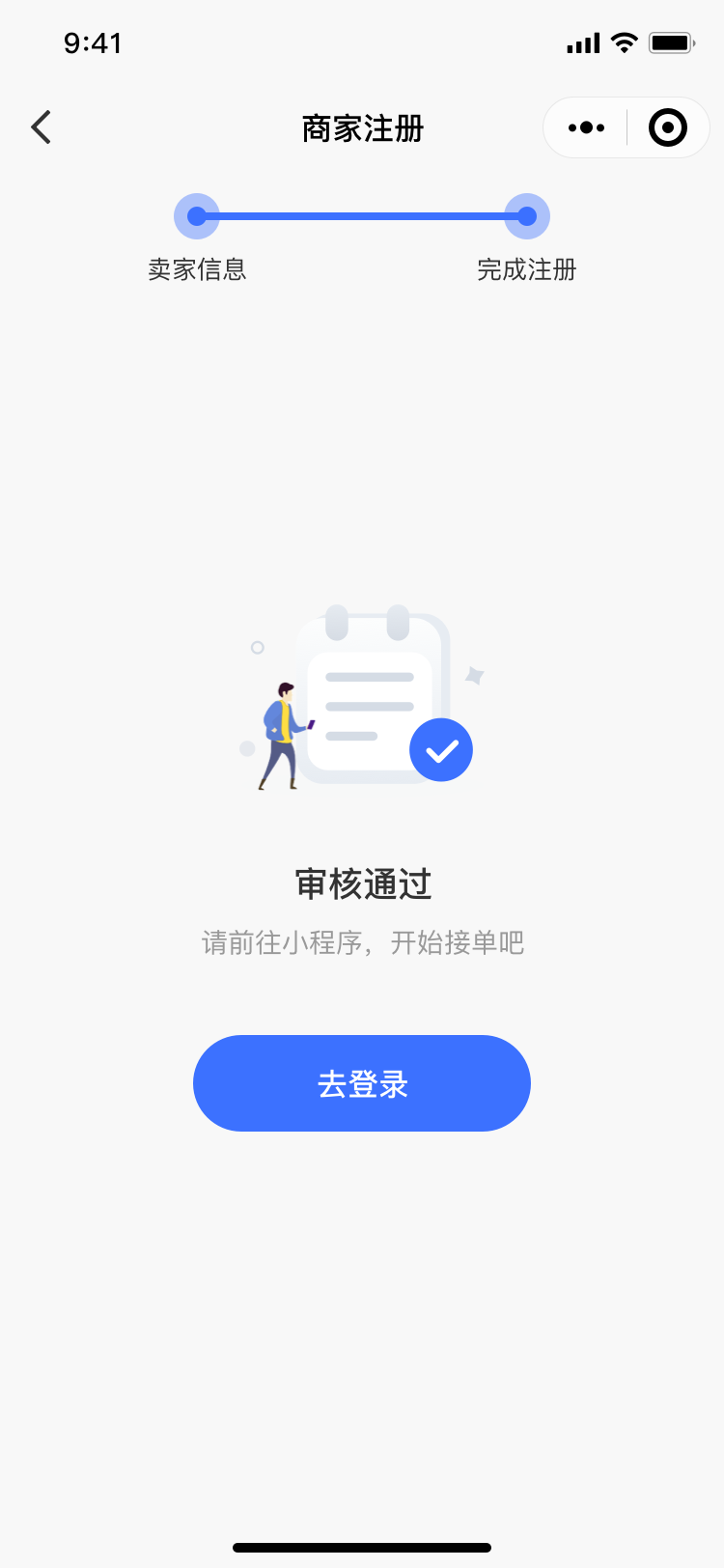Tap the 去登录 button
This screenshot has height=1568, width=724.
362,1083
